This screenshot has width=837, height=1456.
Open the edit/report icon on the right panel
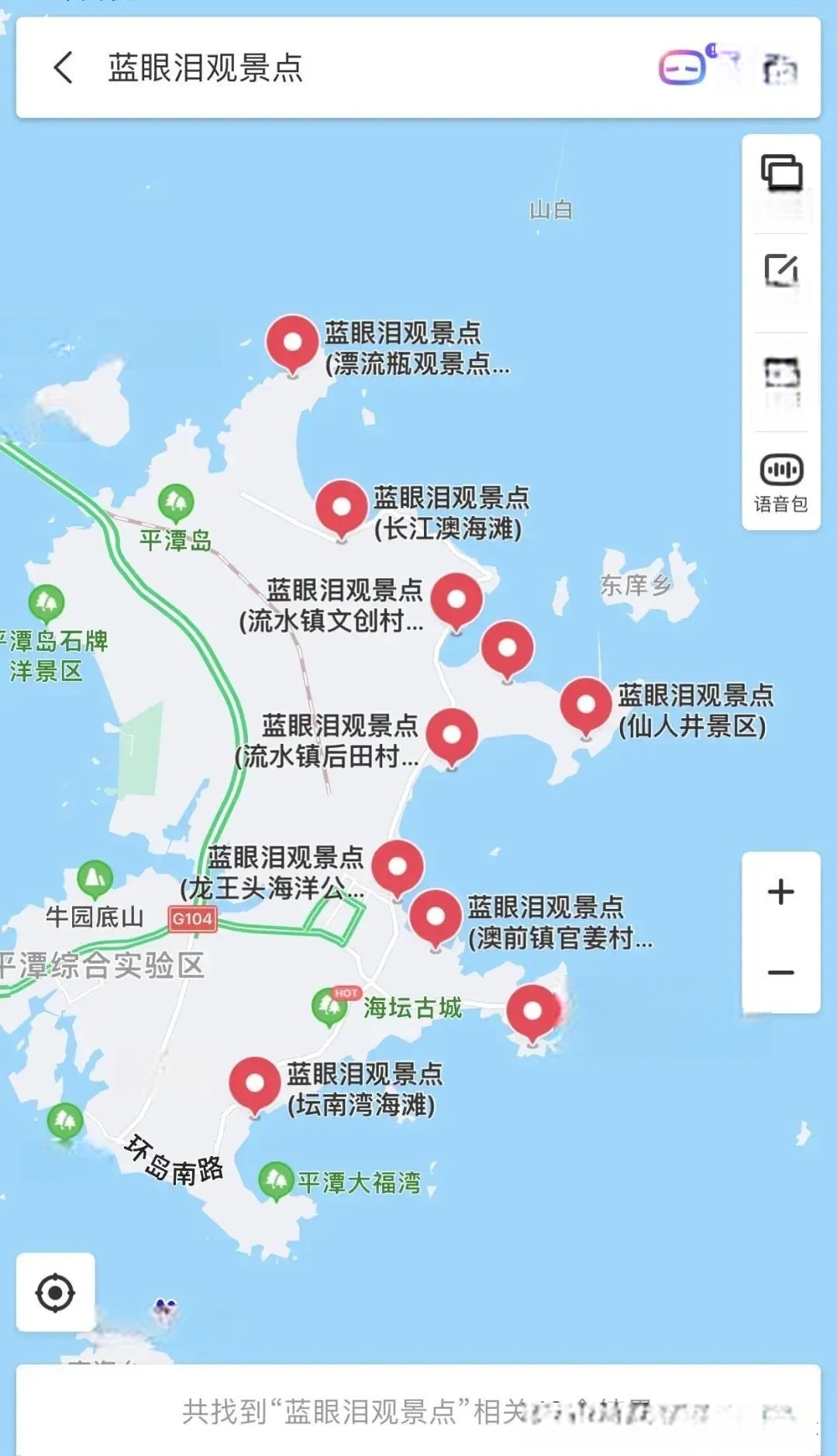coord(781,270)
